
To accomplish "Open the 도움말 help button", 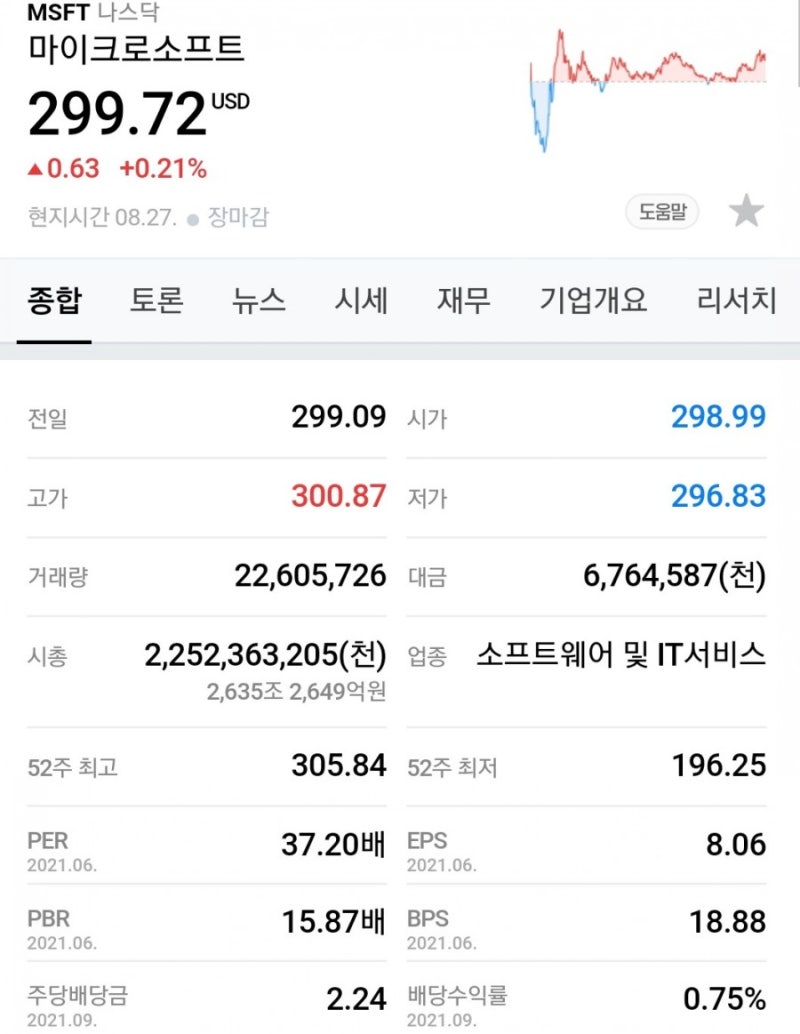I will click(x=662, y=211).
